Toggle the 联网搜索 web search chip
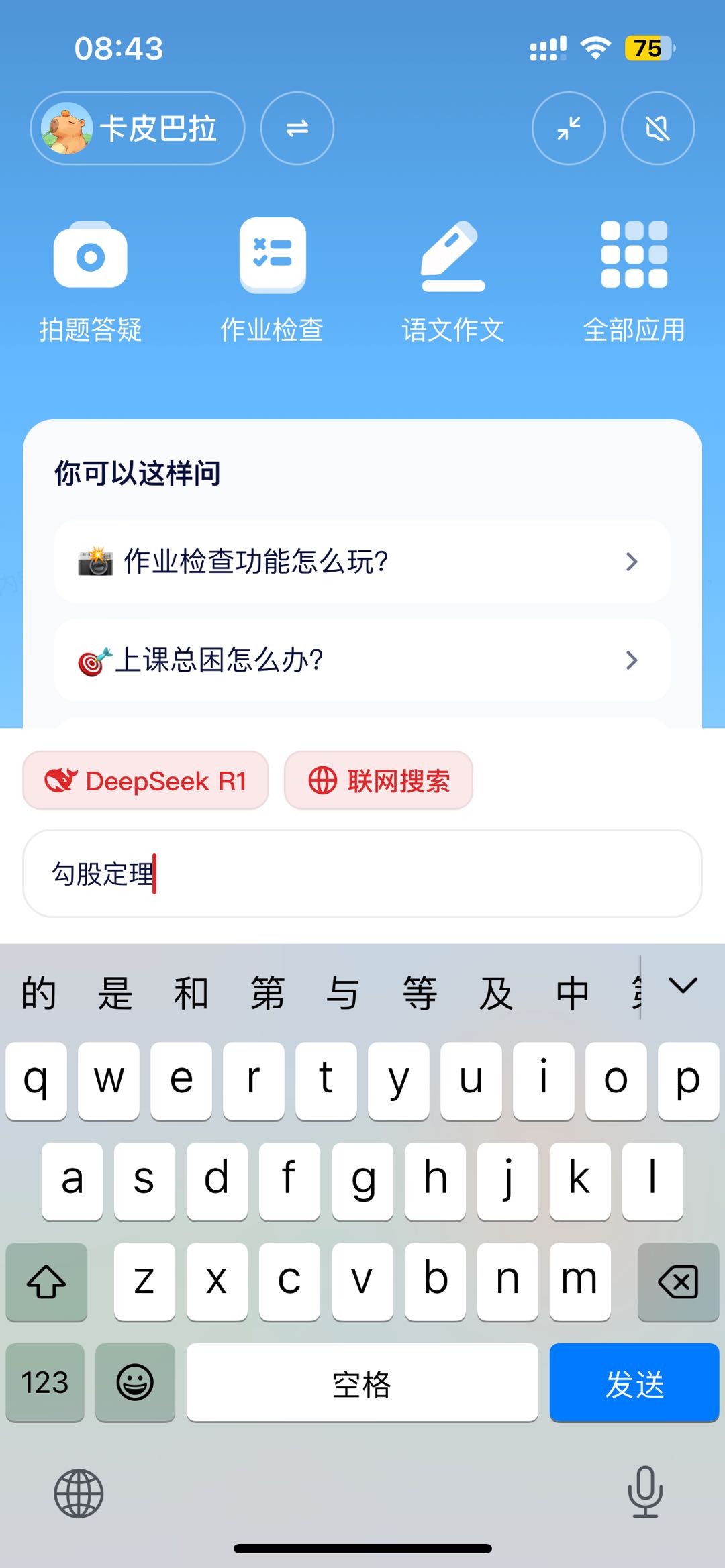 [379, 780]
